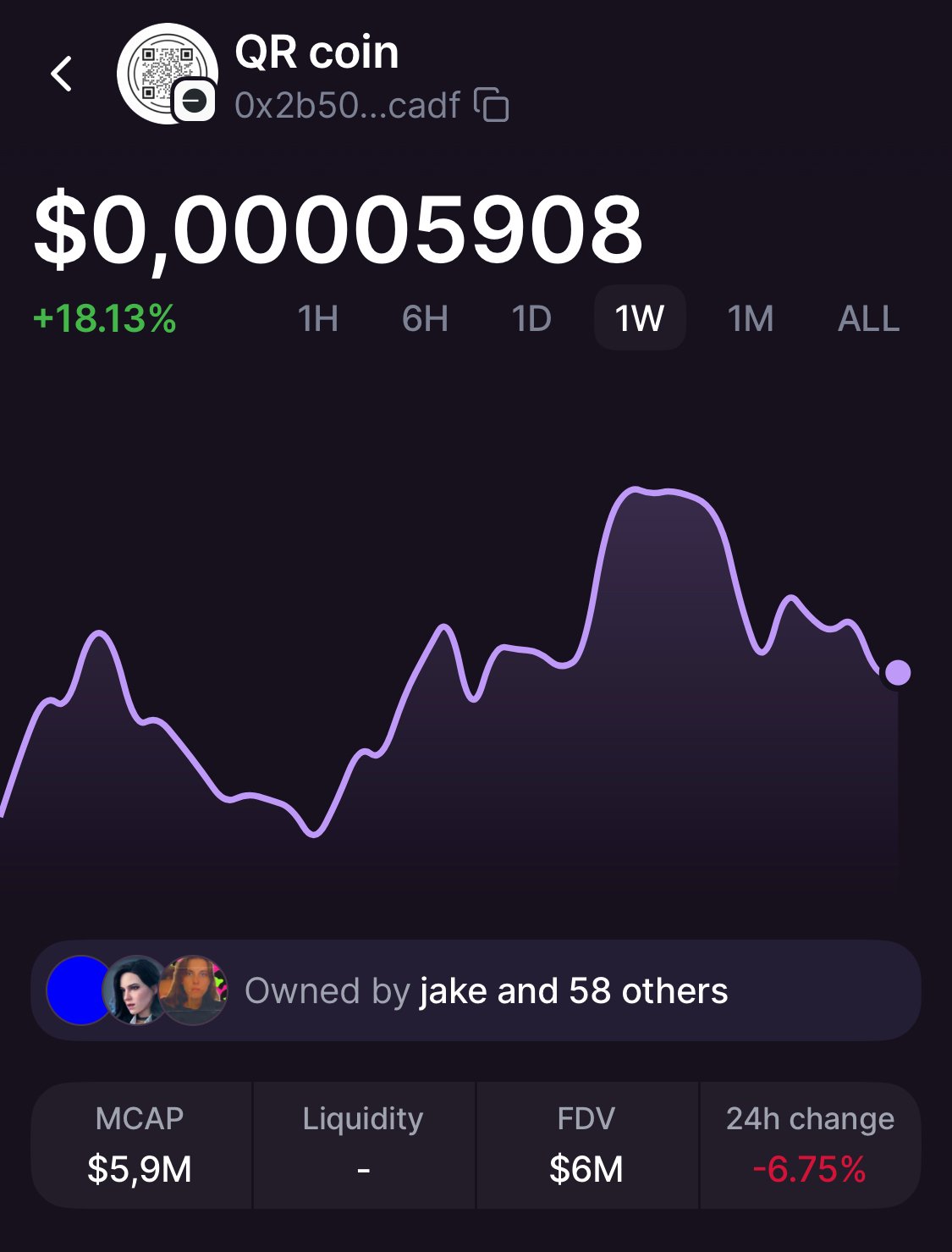
Task: Change chart range to 1M
Action: (751, 319)
